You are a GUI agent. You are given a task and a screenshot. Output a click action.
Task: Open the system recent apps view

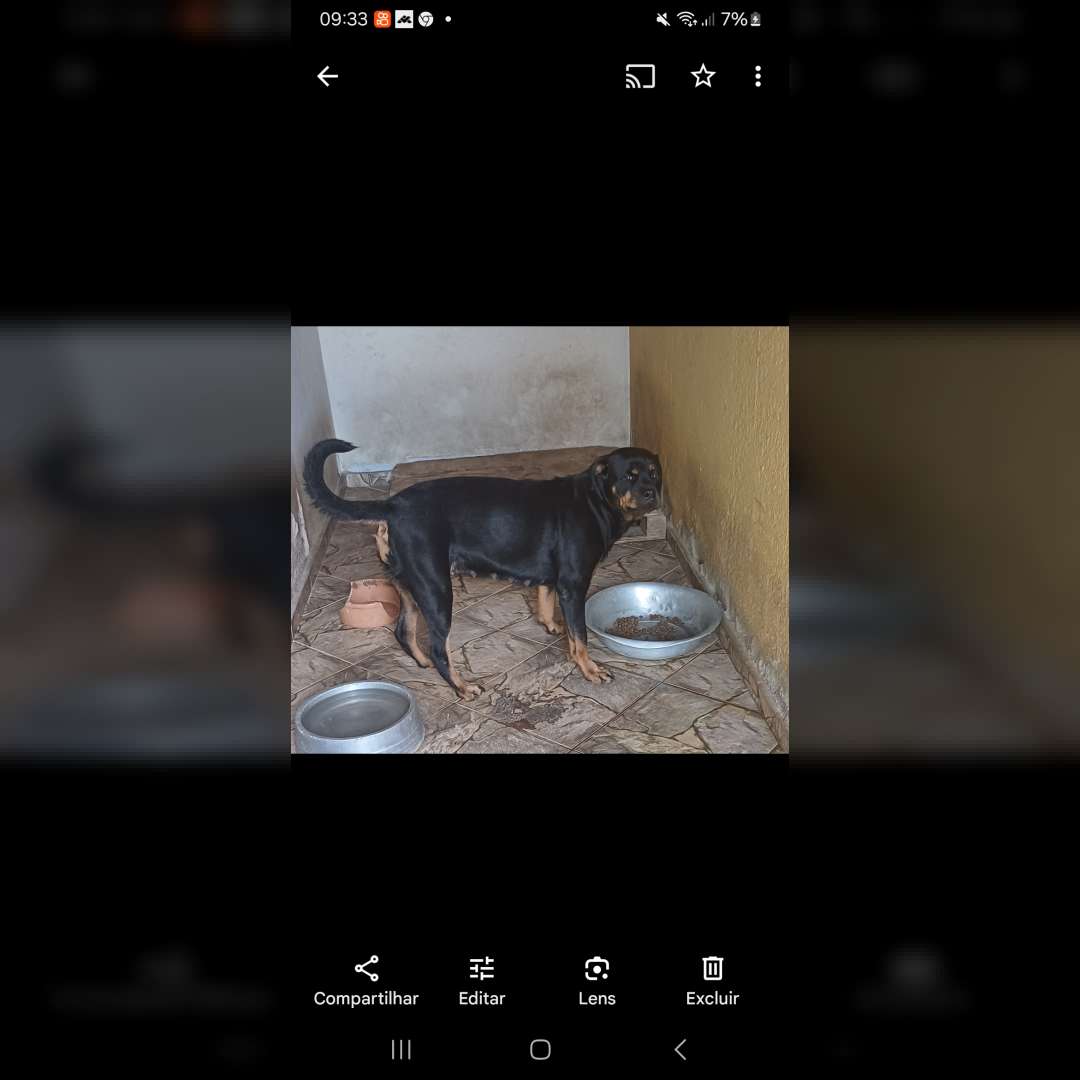[x=401, y=1049]
